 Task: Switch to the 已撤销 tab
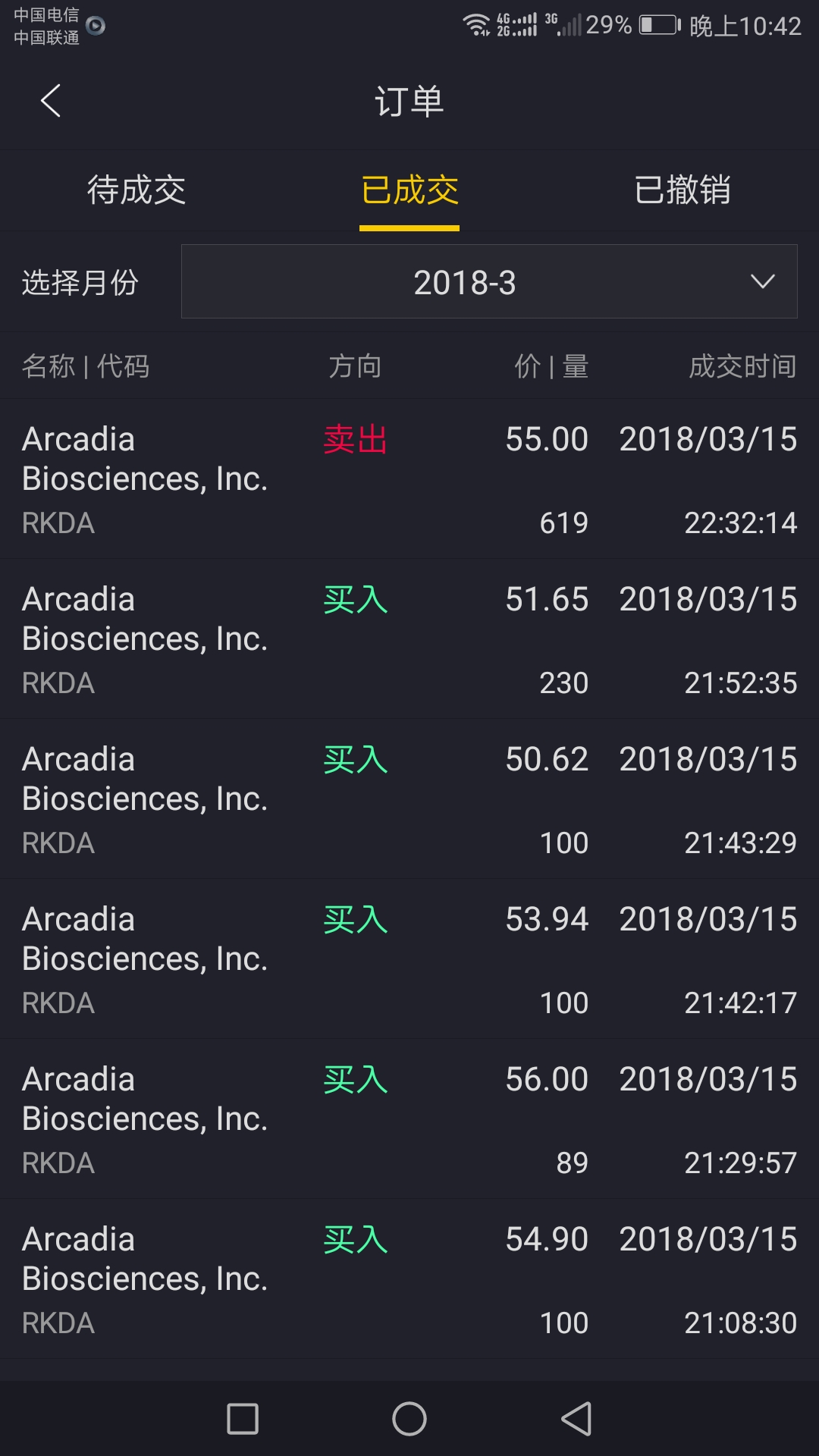[682, 190]
